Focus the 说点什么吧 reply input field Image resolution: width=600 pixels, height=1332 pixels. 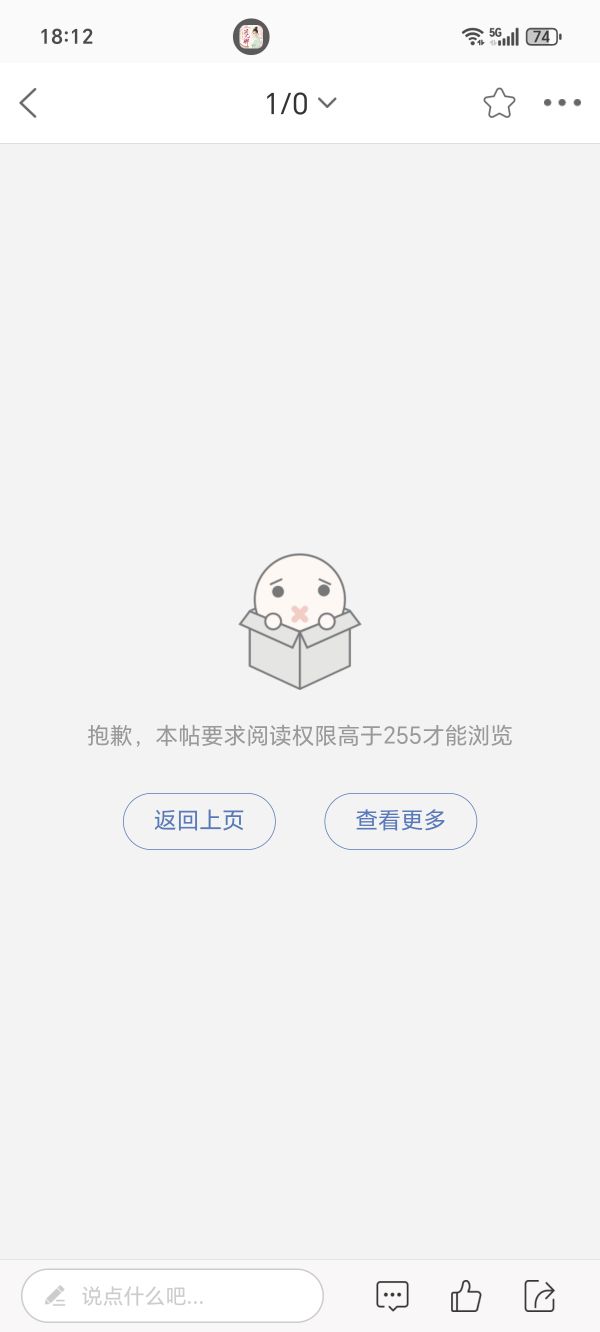pyautogui.click(x=172, y=1296)
